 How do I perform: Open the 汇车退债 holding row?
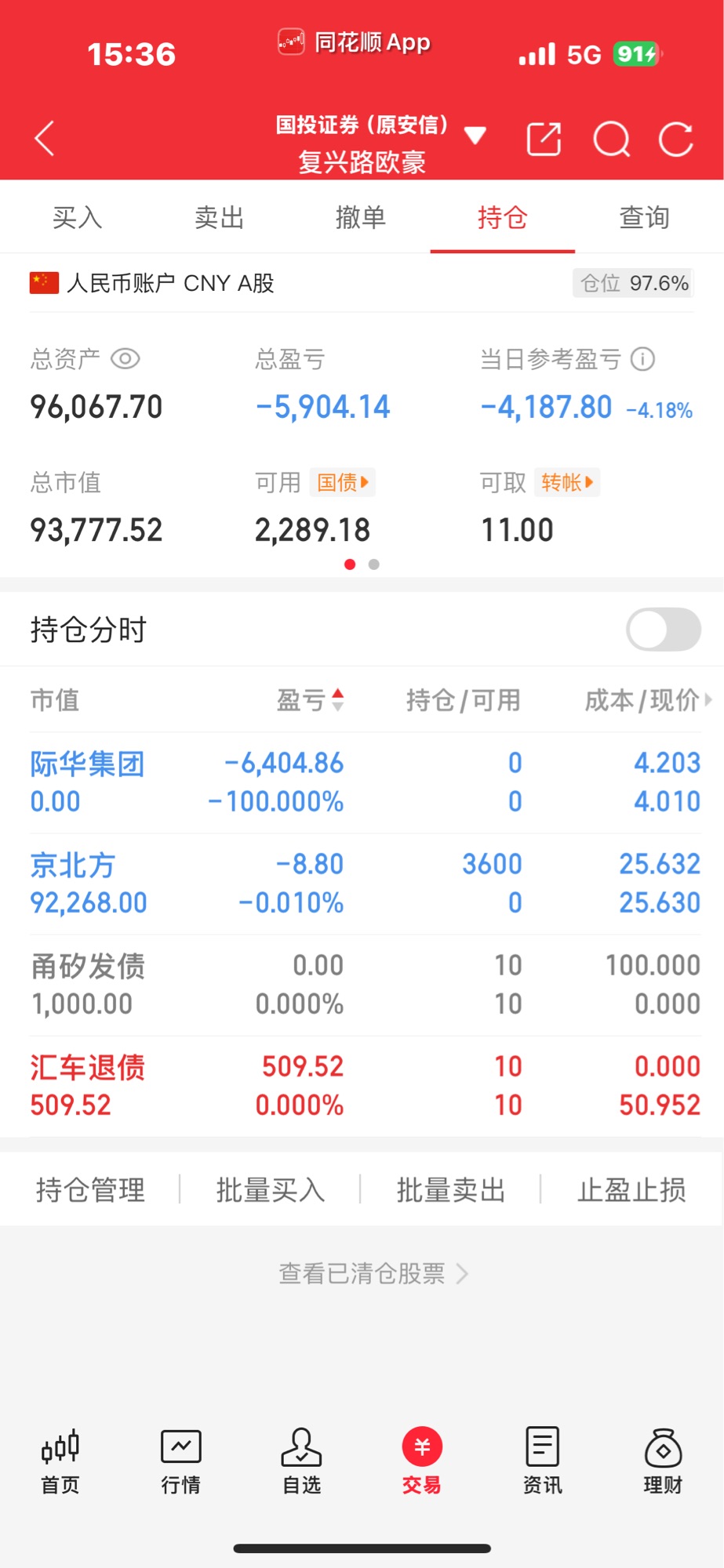[x=361, y=1086]
